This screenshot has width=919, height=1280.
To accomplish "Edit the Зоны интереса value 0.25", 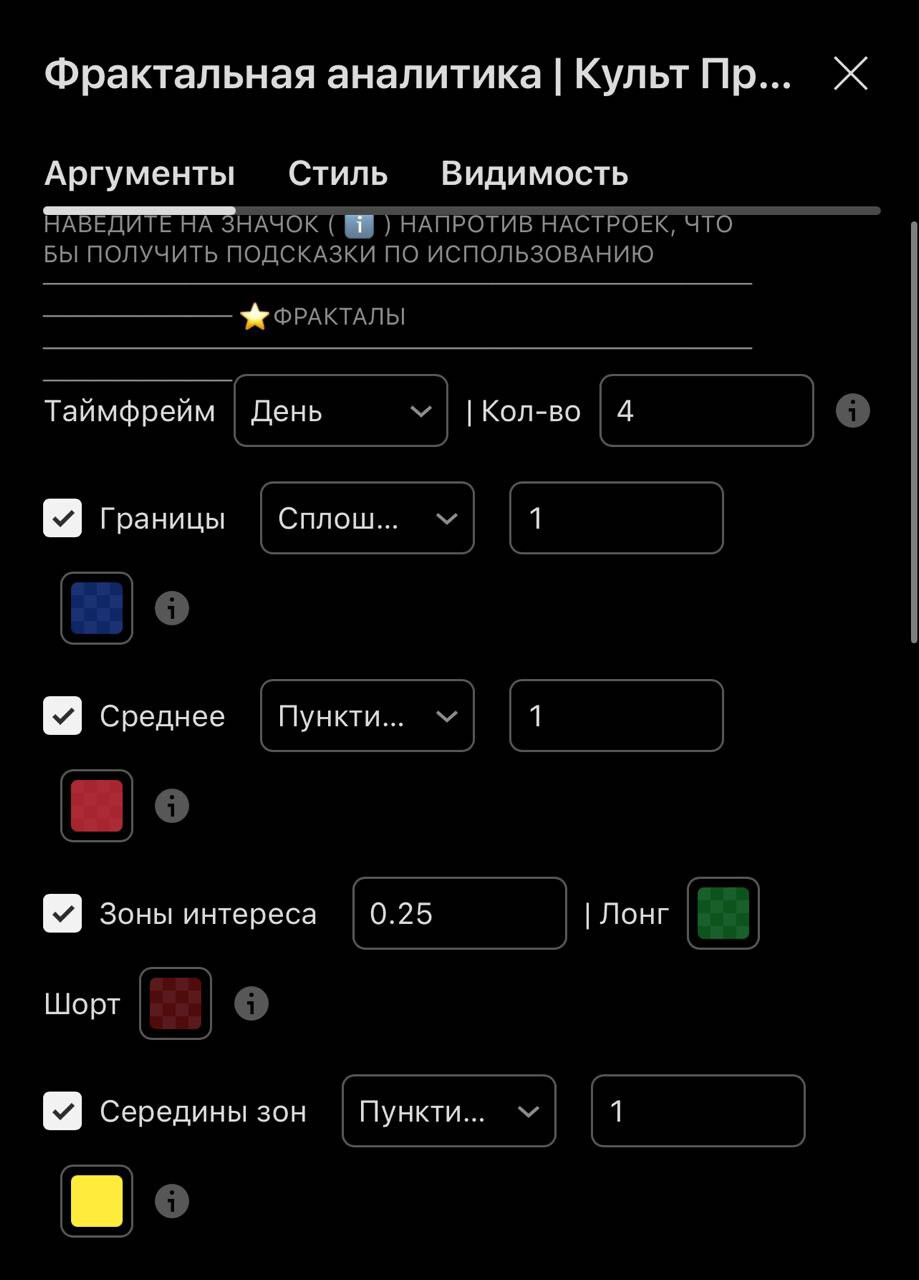I will (x=459, y=914).
